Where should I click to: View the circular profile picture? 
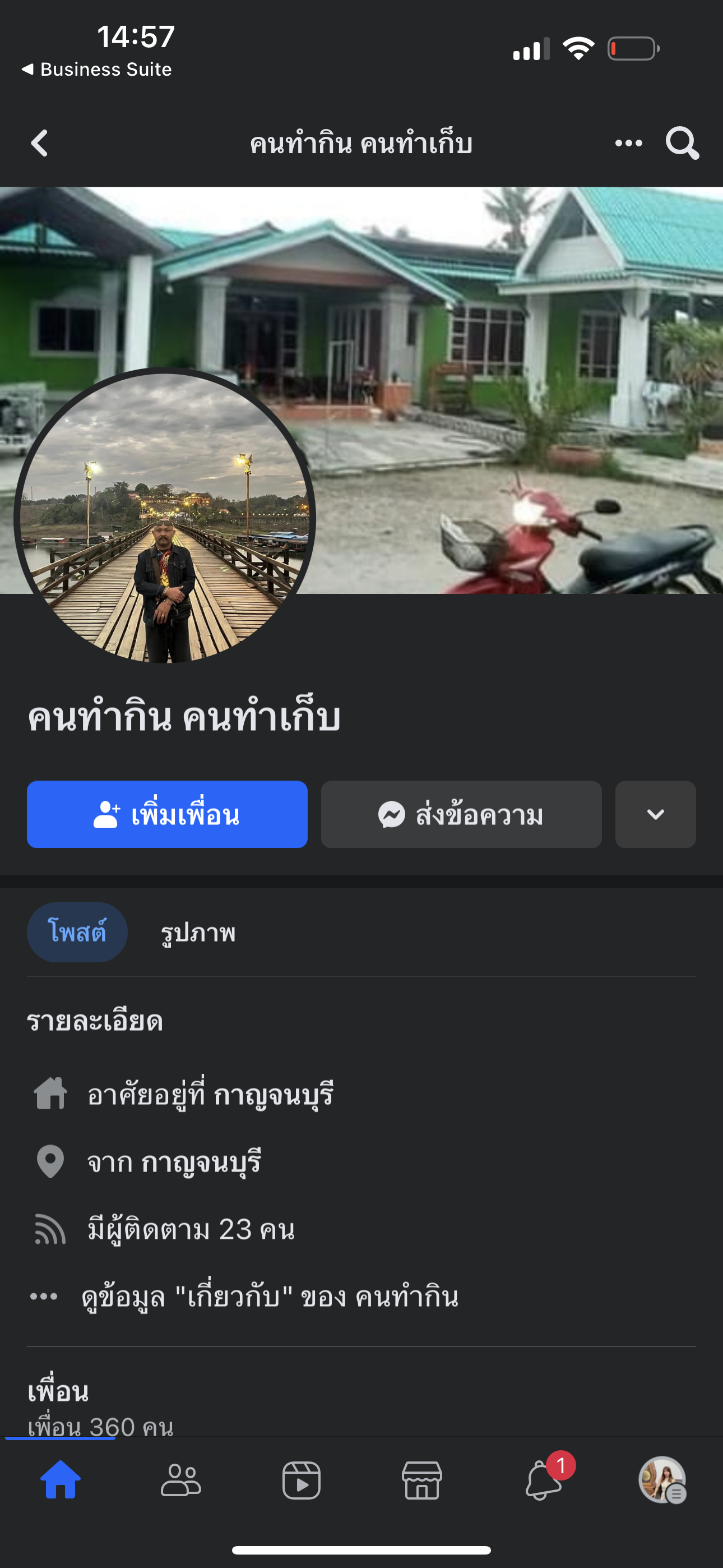(164, 518)
